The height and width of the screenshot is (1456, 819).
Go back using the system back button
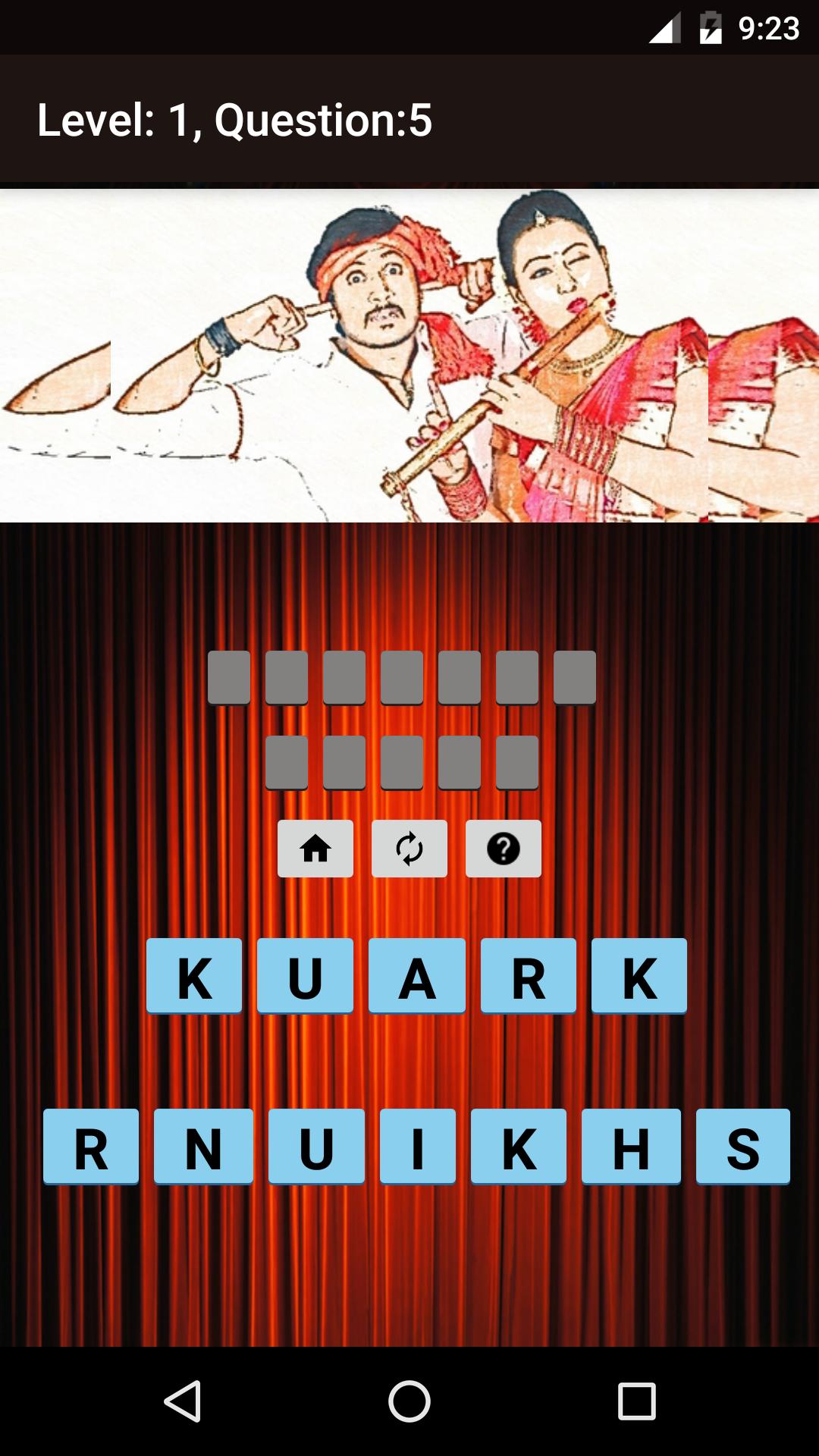182,1401
